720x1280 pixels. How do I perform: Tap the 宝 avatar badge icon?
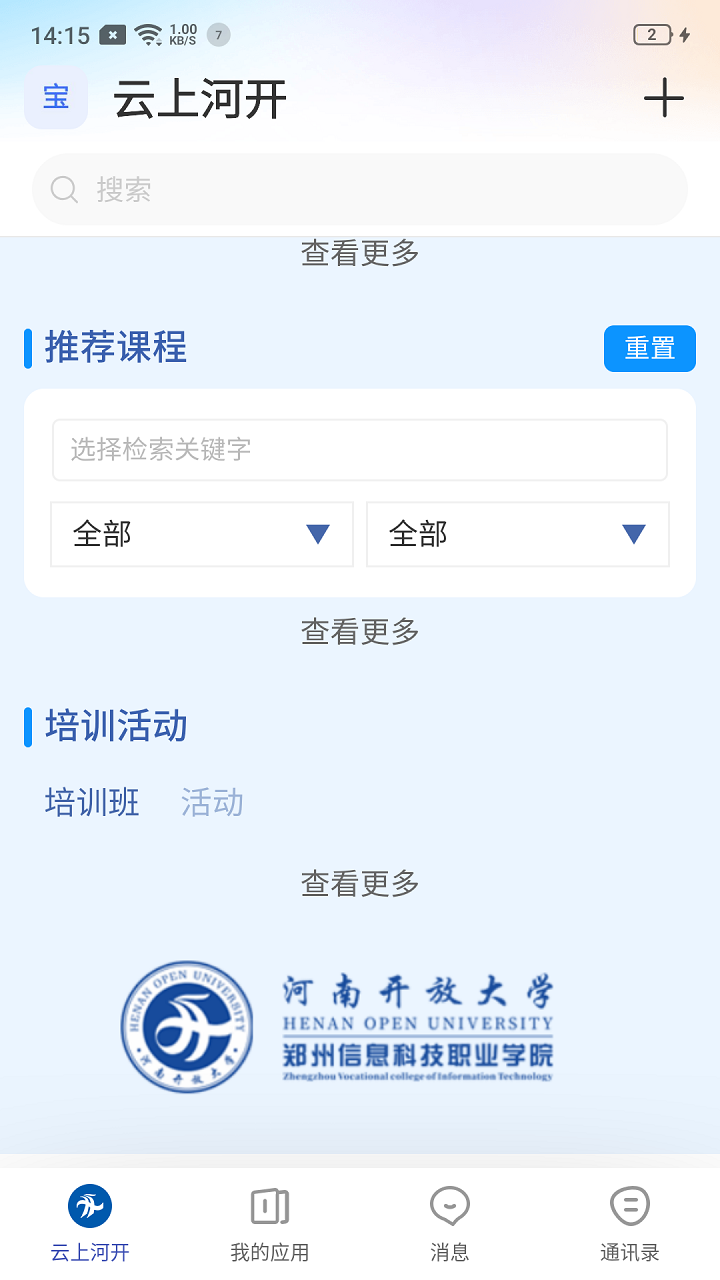56,98
